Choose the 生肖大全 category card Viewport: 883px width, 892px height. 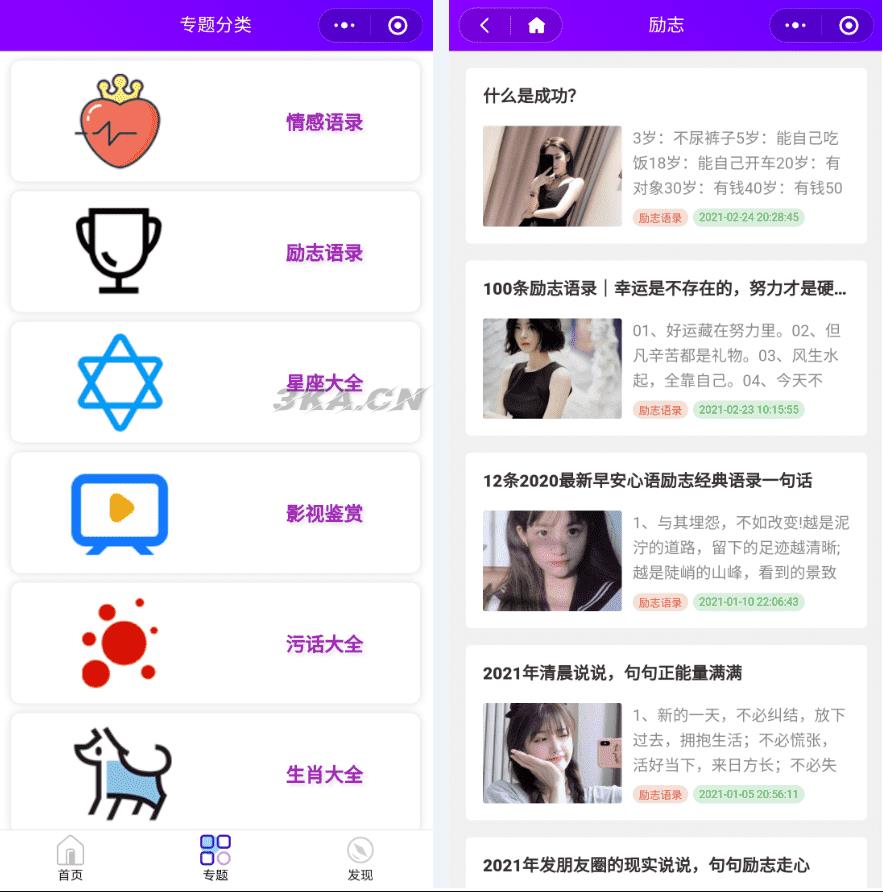[215, 772]
